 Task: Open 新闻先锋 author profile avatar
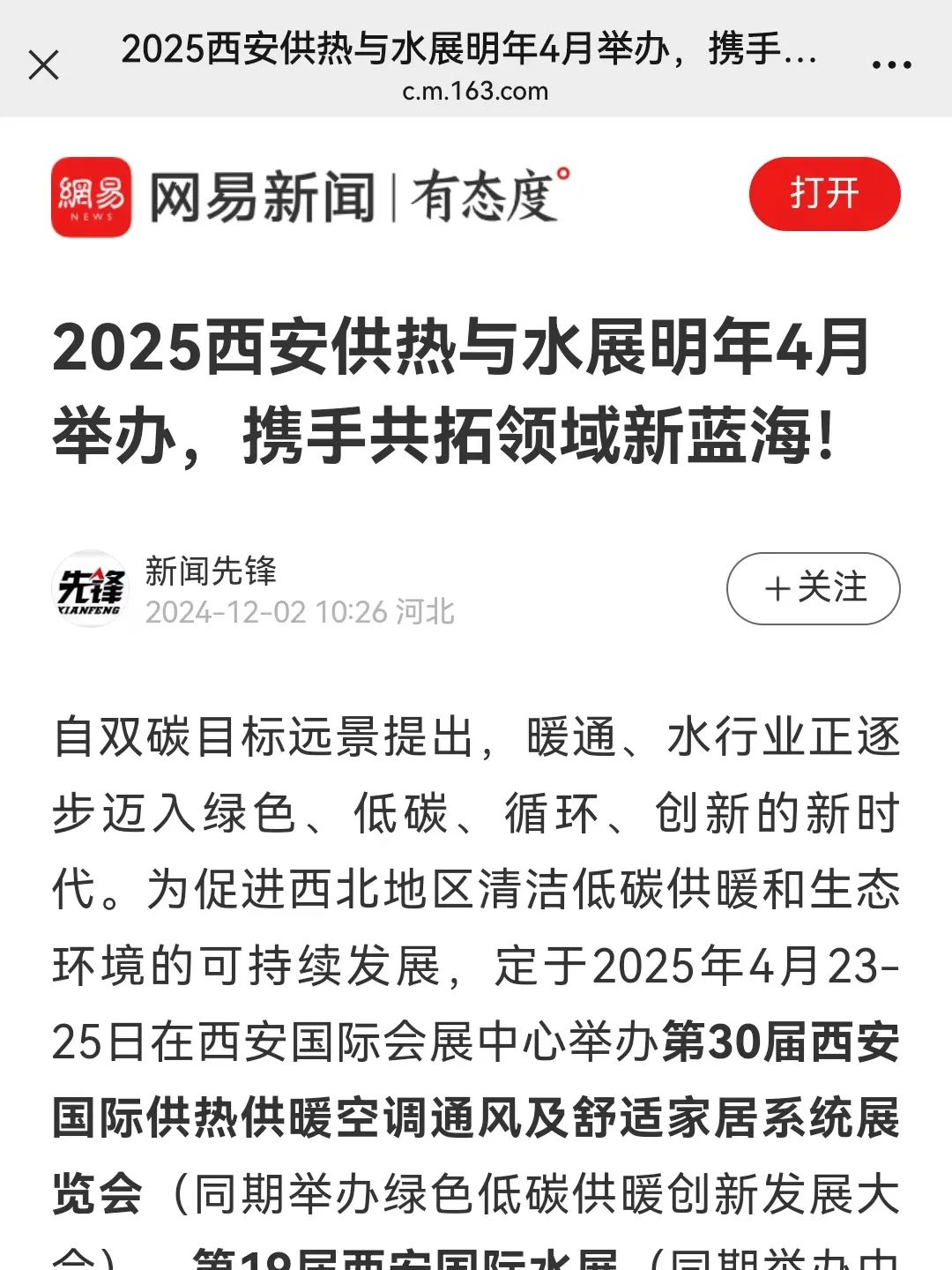[91, 589]
